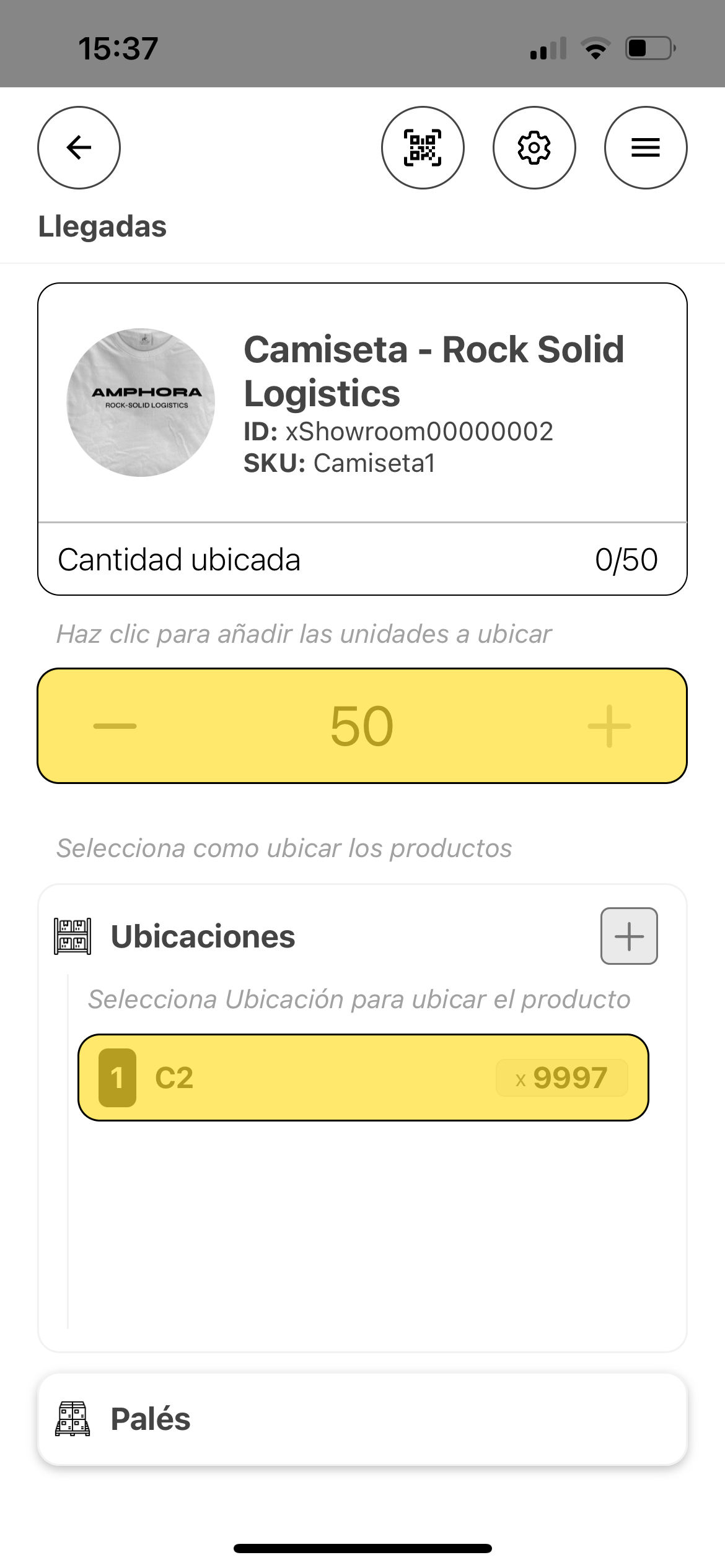Edit the quantity value 50
Screen dimensions: 725x1568
click(x=362, y=726)
